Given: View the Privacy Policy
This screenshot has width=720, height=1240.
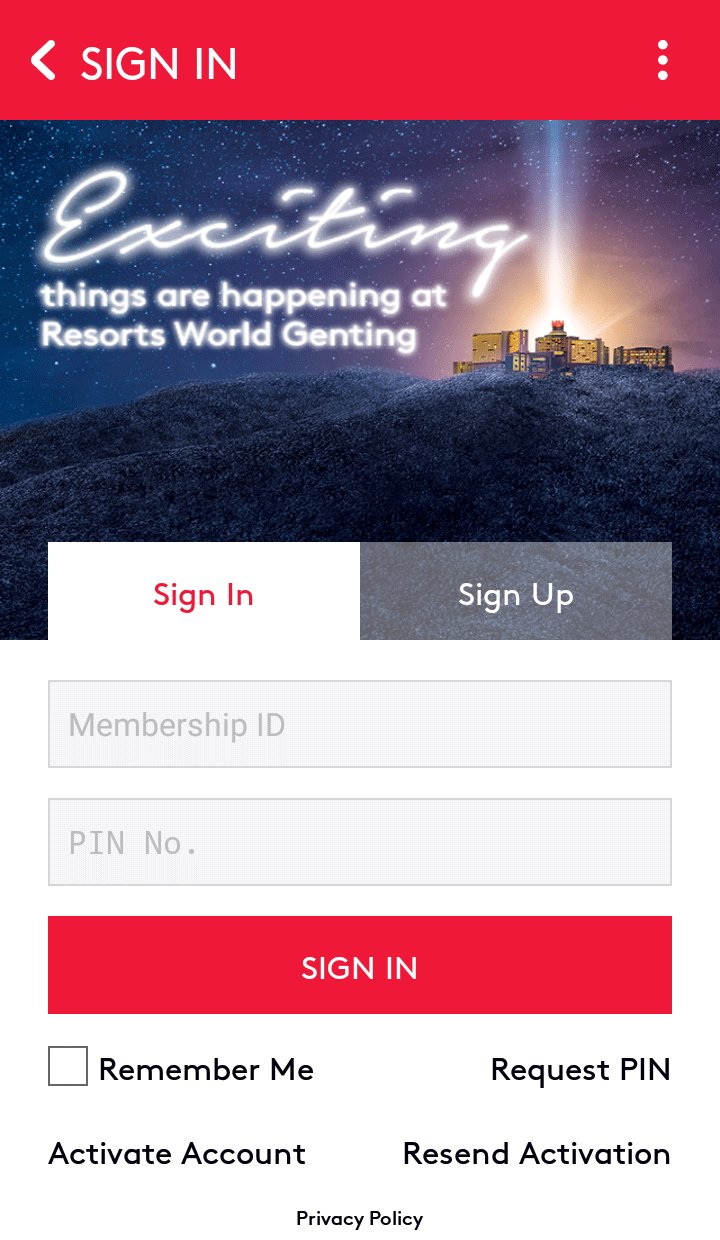Looking at the screenshot, I should coord(359,1218).
